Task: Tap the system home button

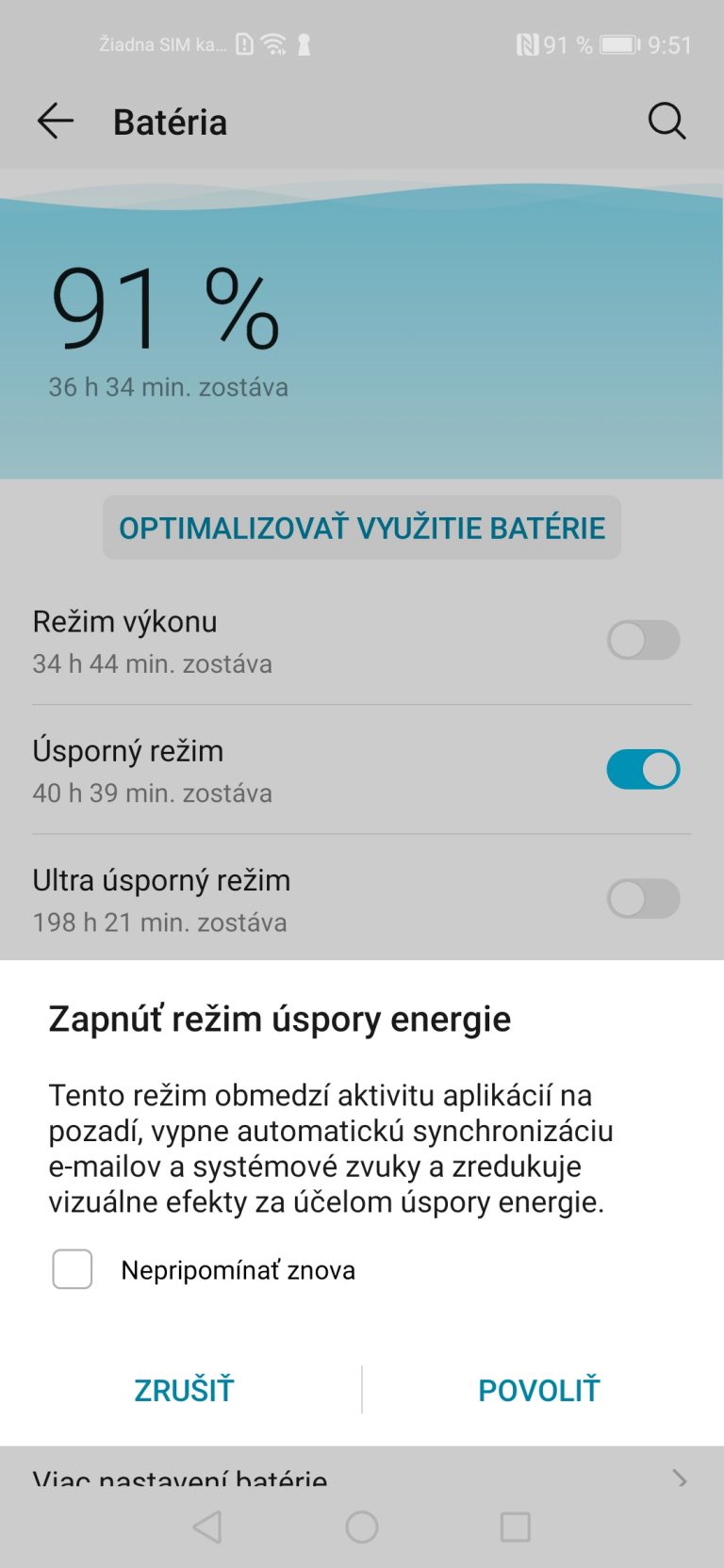Action: [362, 1527]
